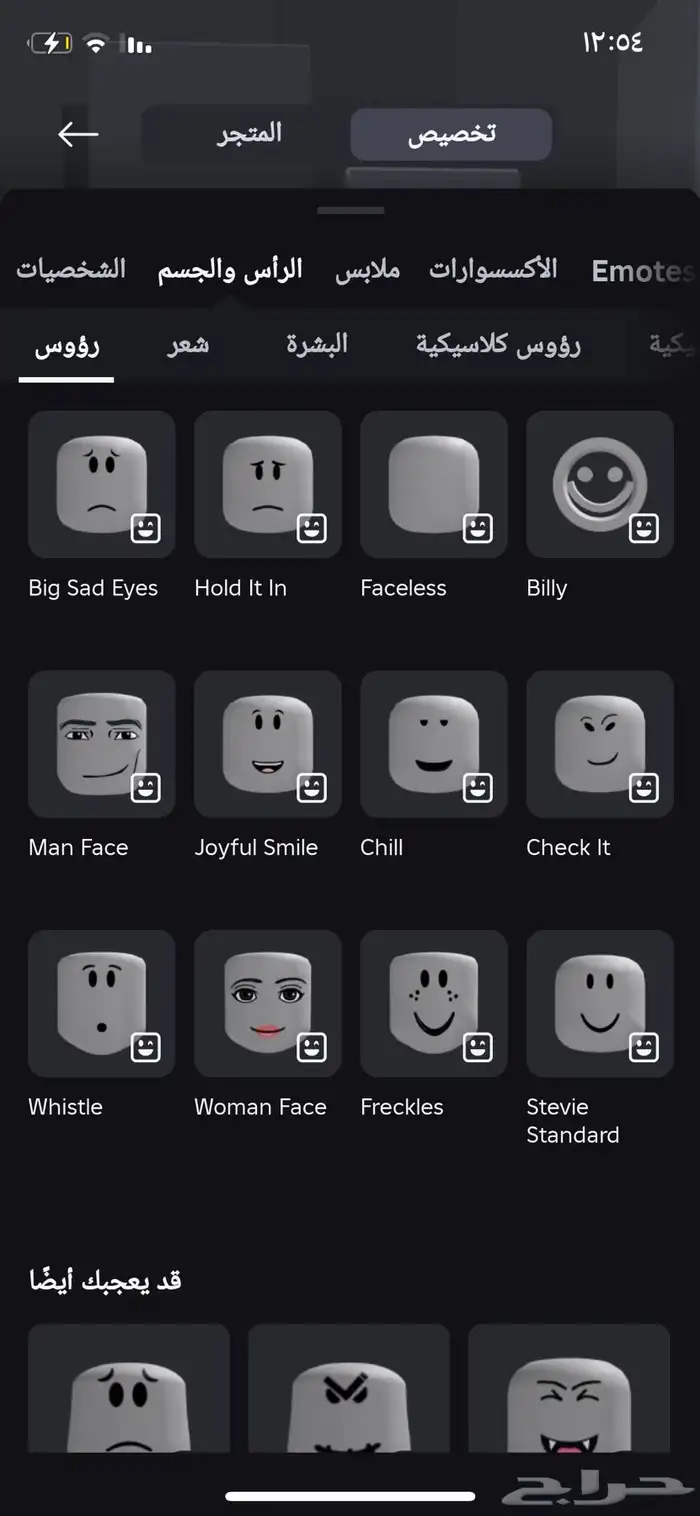Pick the Billy head

599,484
